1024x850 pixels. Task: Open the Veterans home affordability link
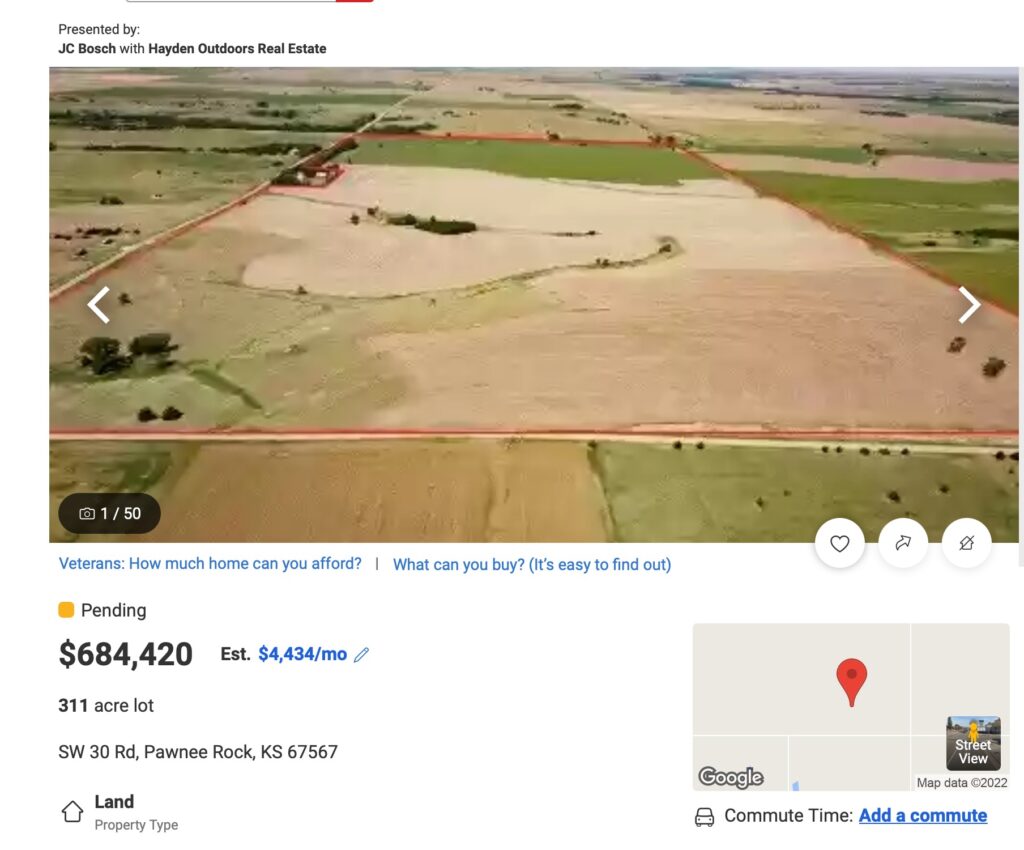210,564
